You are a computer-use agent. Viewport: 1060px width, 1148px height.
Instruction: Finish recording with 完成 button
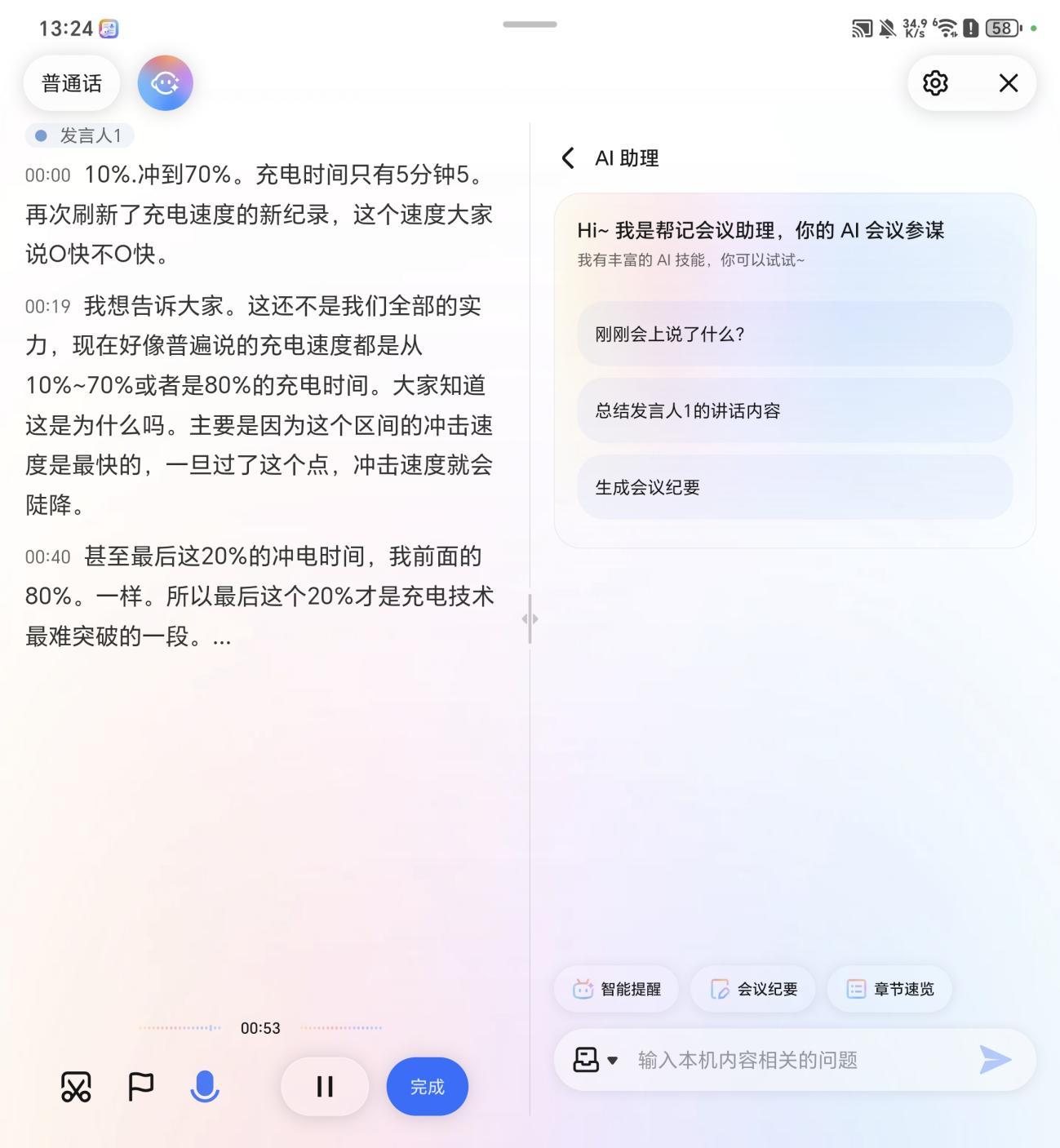pyautogui.click(x=427, y=1086)
